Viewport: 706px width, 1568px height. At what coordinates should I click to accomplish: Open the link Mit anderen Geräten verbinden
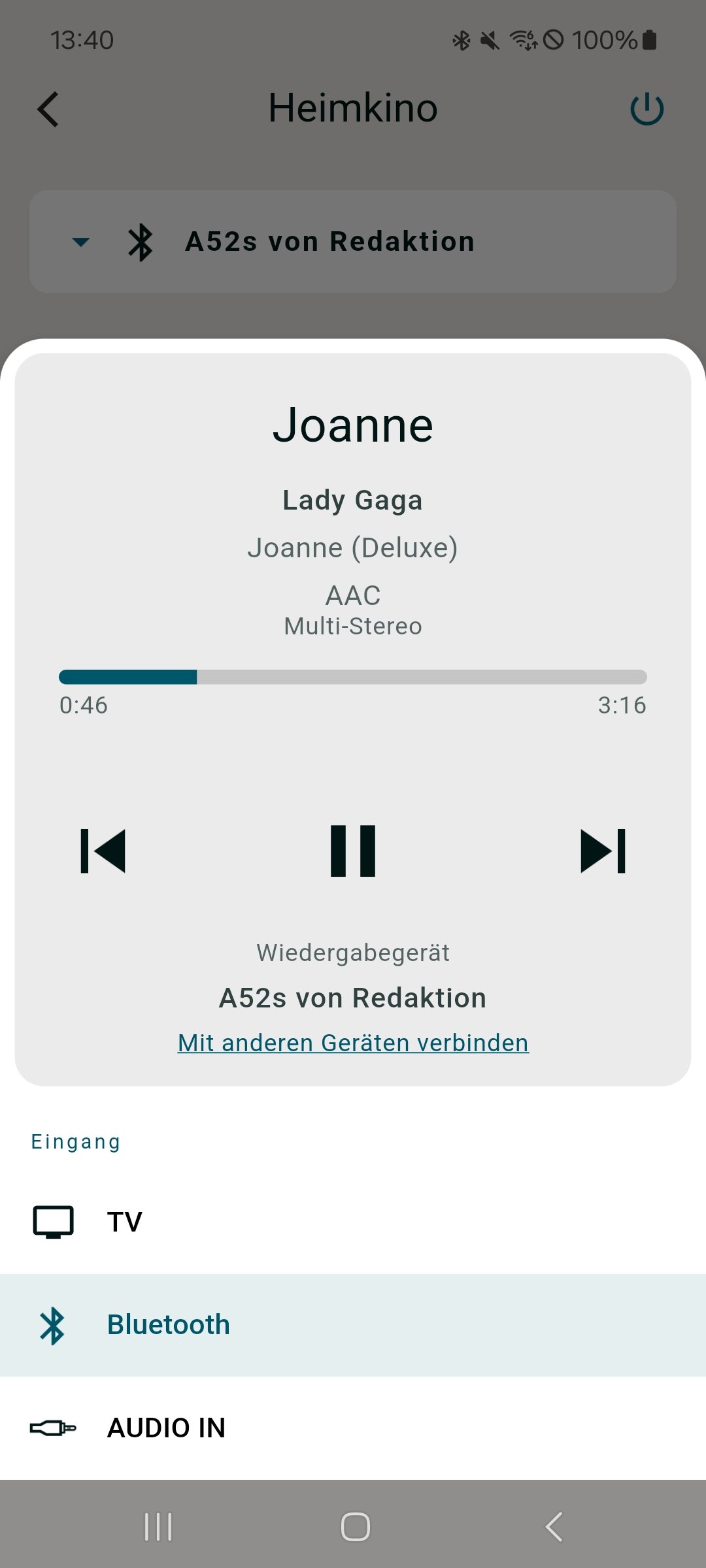point(353,1043)
